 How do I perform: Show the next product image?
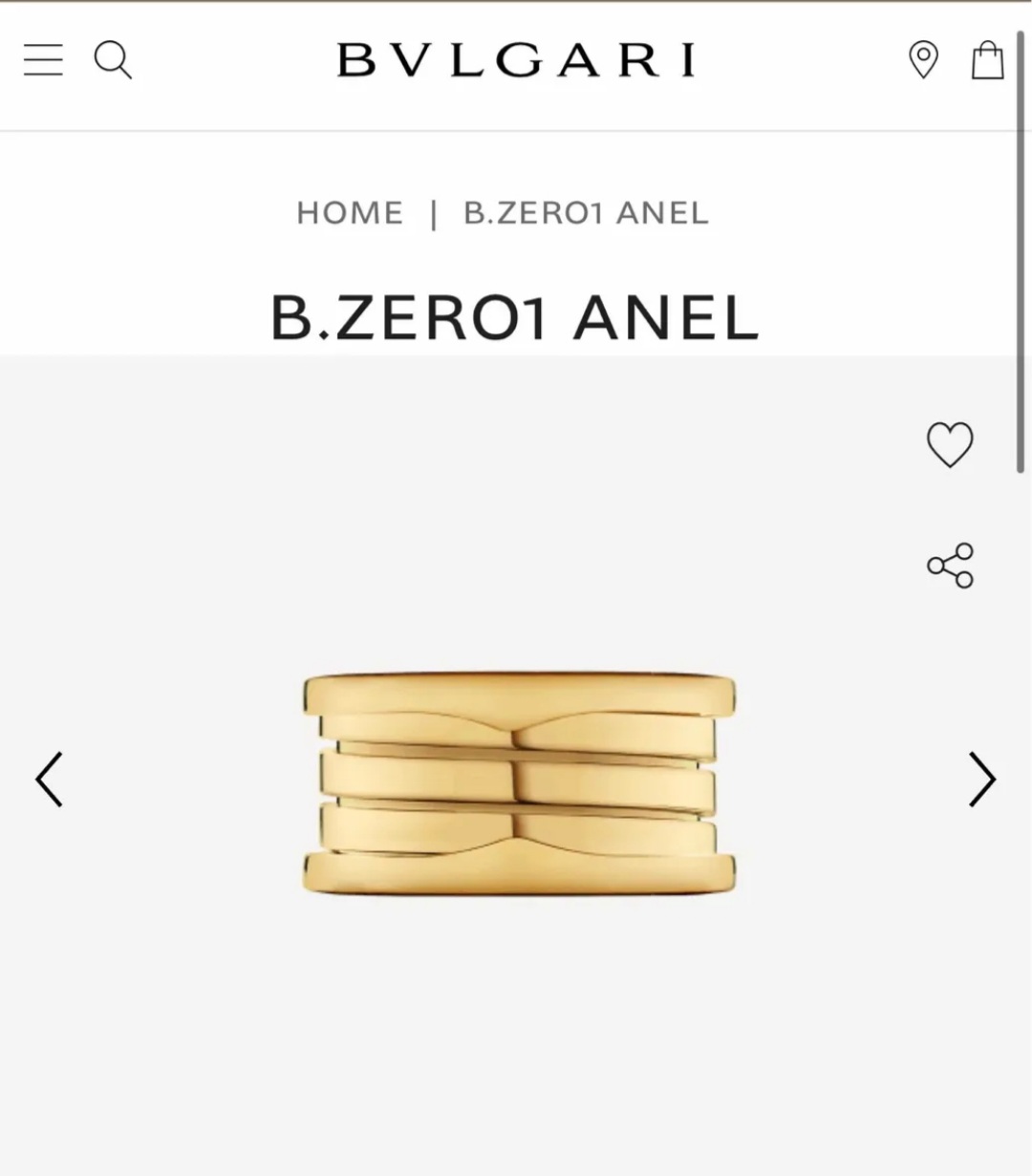(981, 780)
